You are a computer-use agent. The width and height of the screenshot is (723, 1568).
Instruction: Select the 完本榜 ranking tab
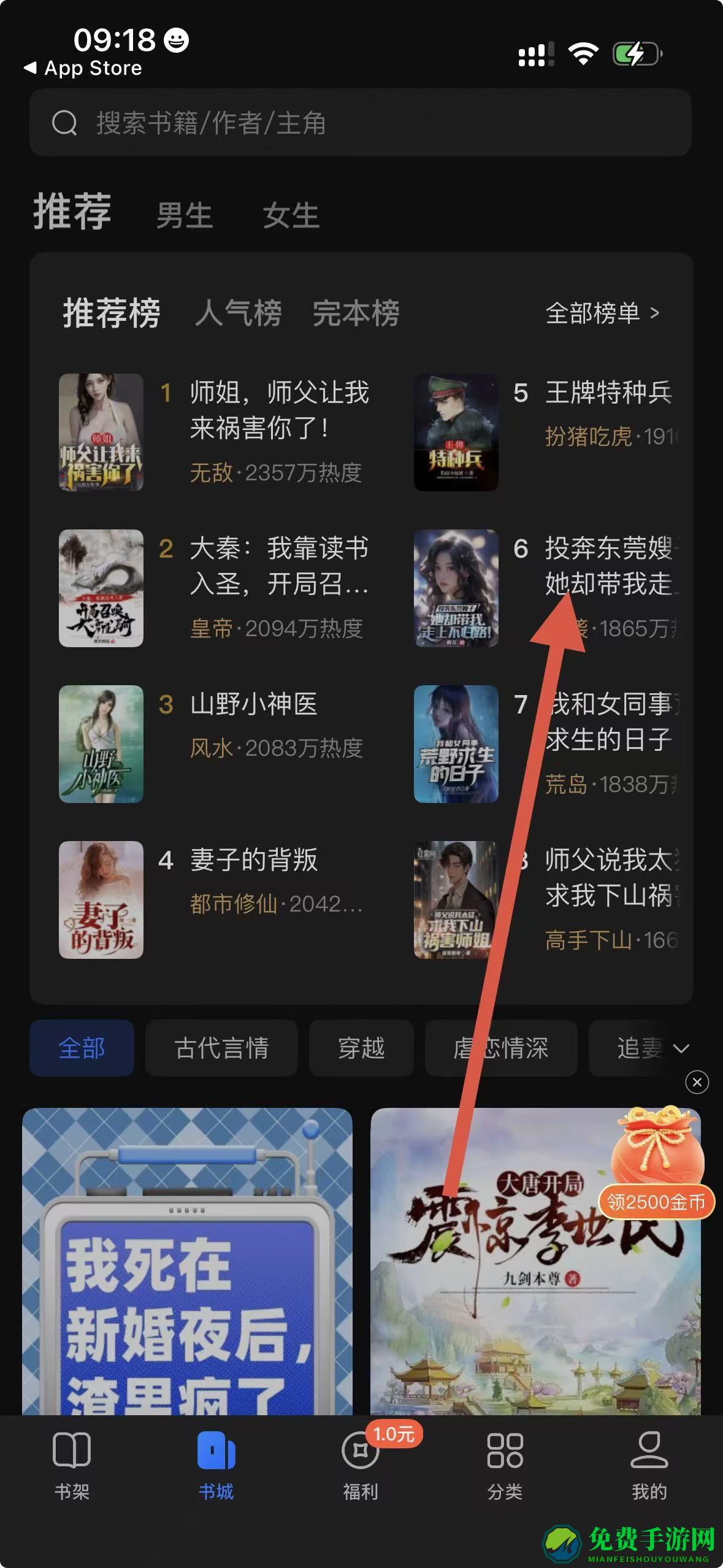coord(356,313)
